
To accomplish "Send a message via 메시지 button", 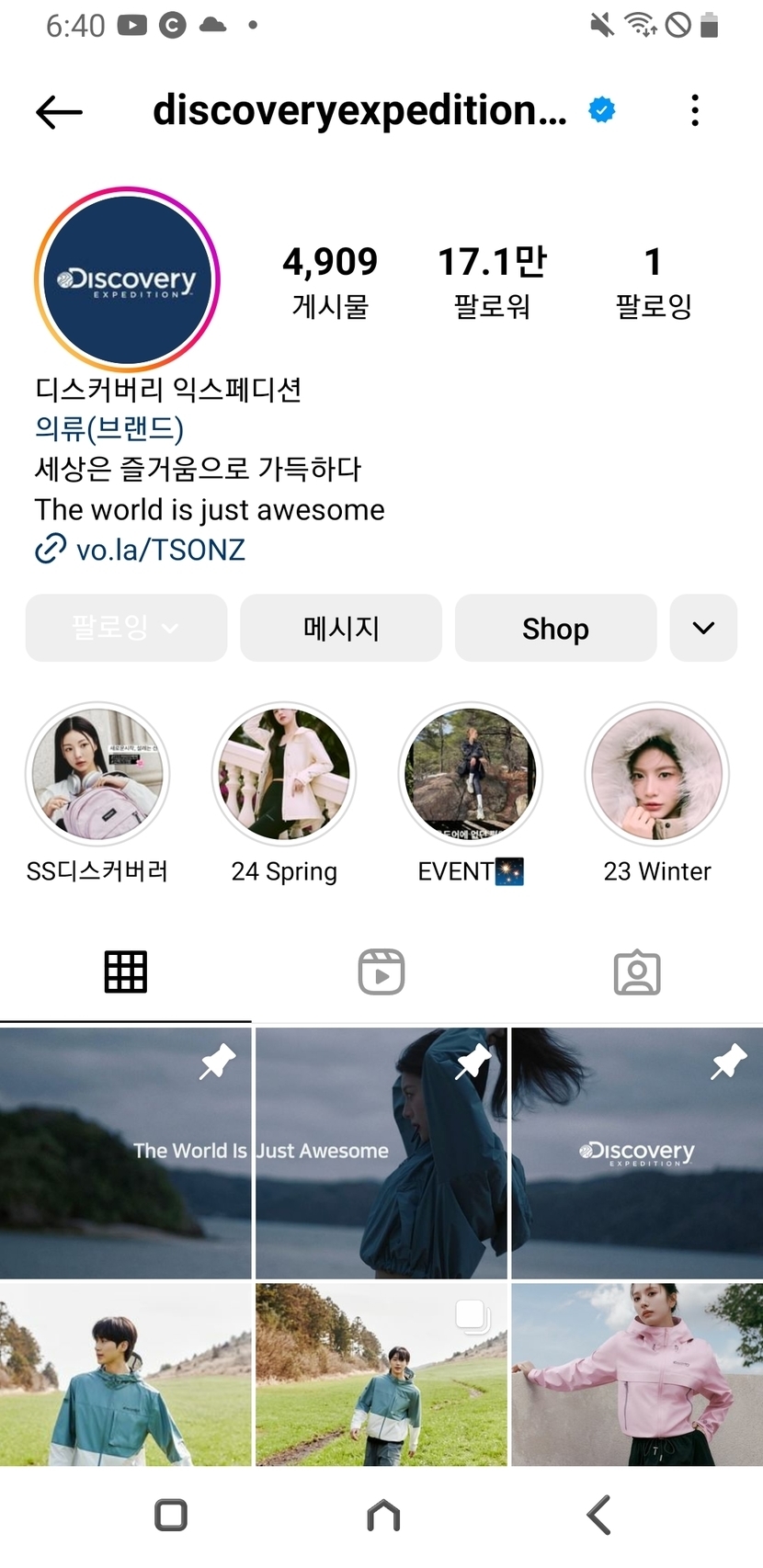I will (341, 628).
